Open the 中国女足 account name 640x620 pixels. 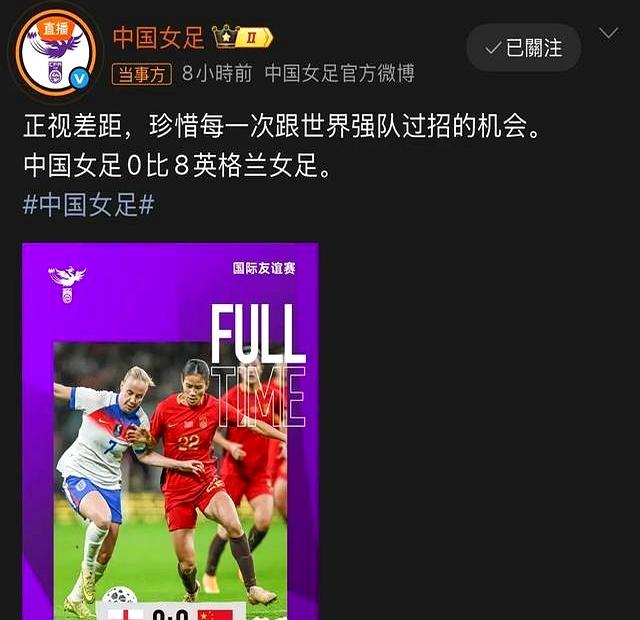pos(158,38)
